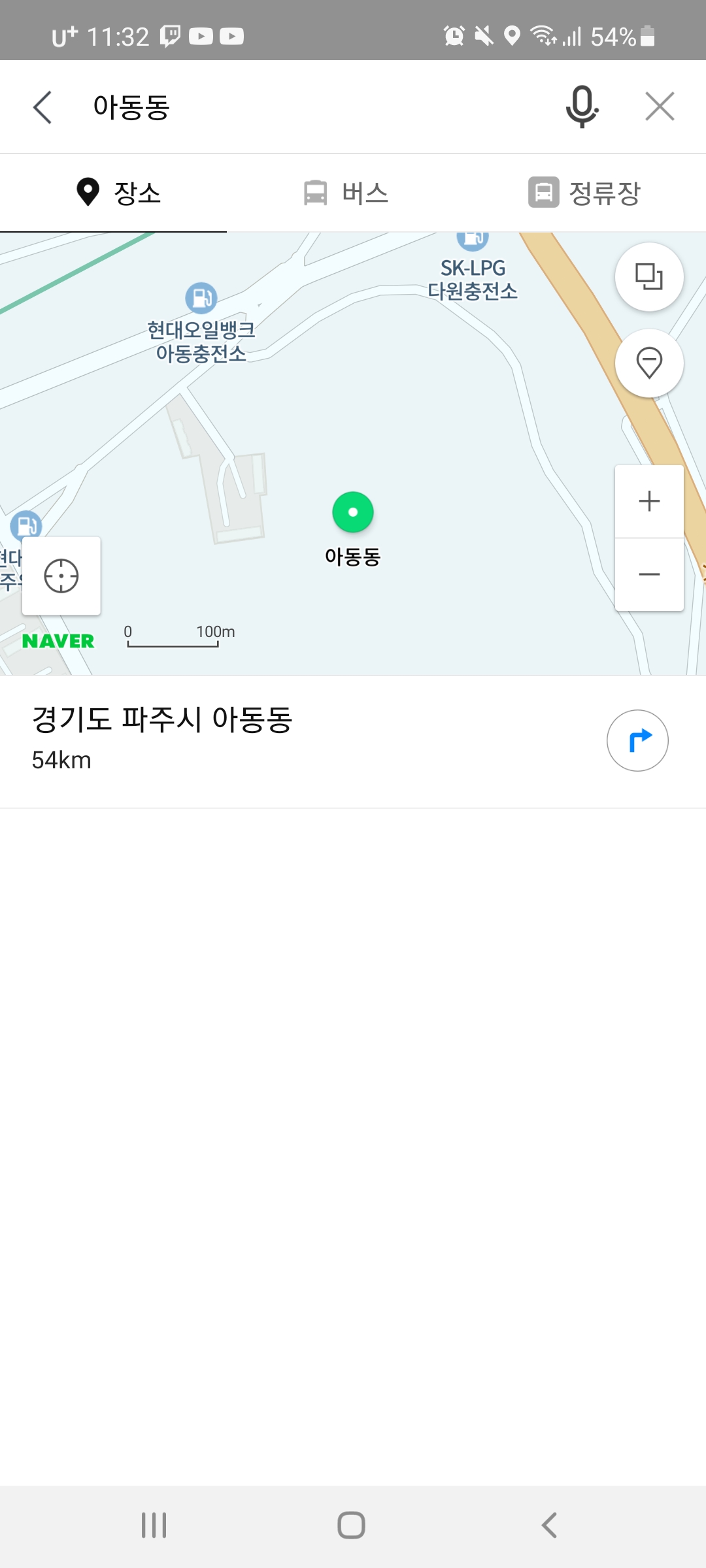Center map on my current location
This screenshot has height=1568, width=706.
[61, 576]
